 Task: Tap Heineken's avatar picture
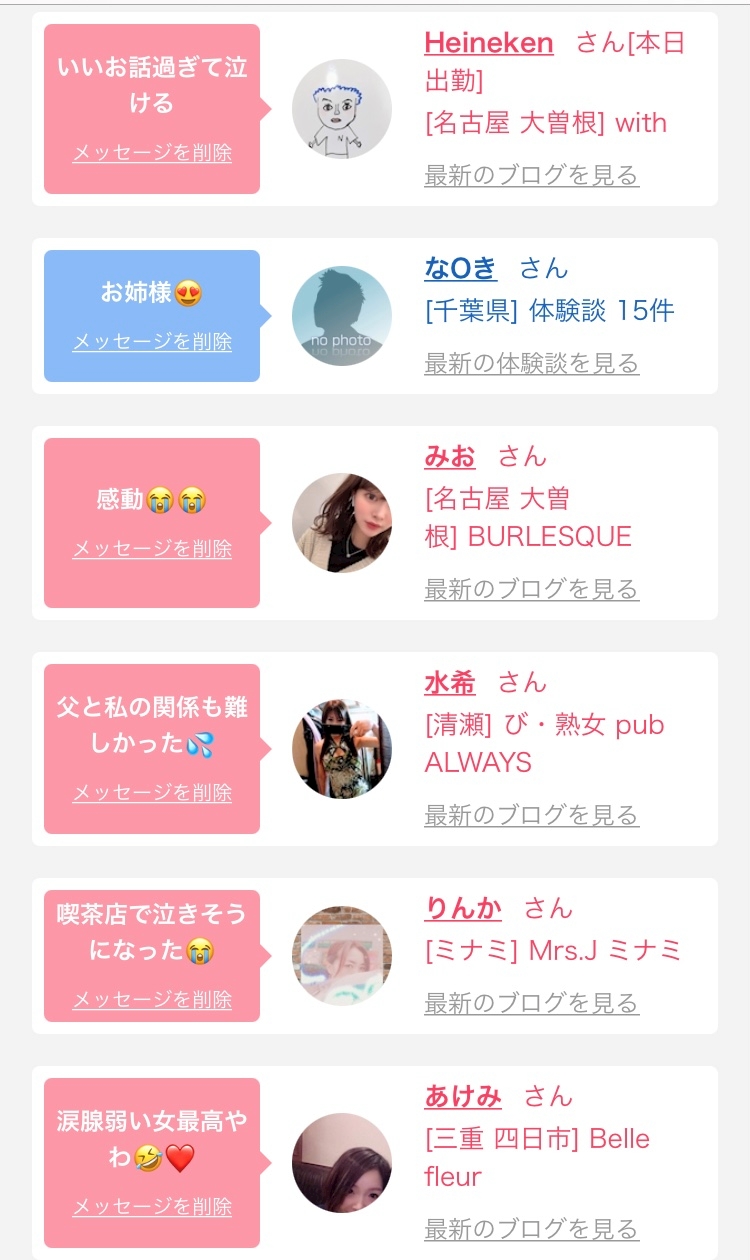pos(342,109)
